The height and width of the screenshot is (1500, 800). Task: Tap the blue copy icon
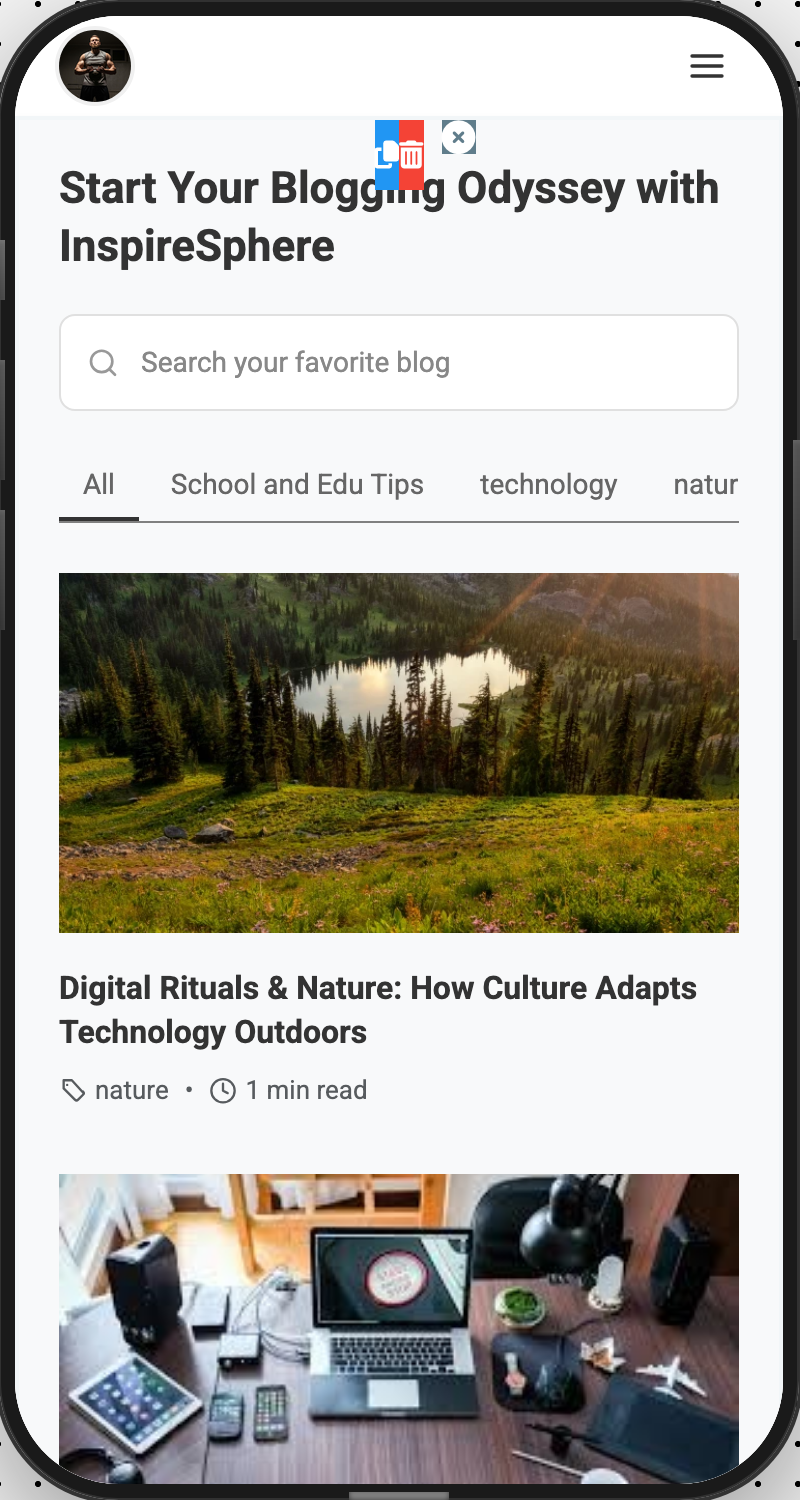click(386, 155)
